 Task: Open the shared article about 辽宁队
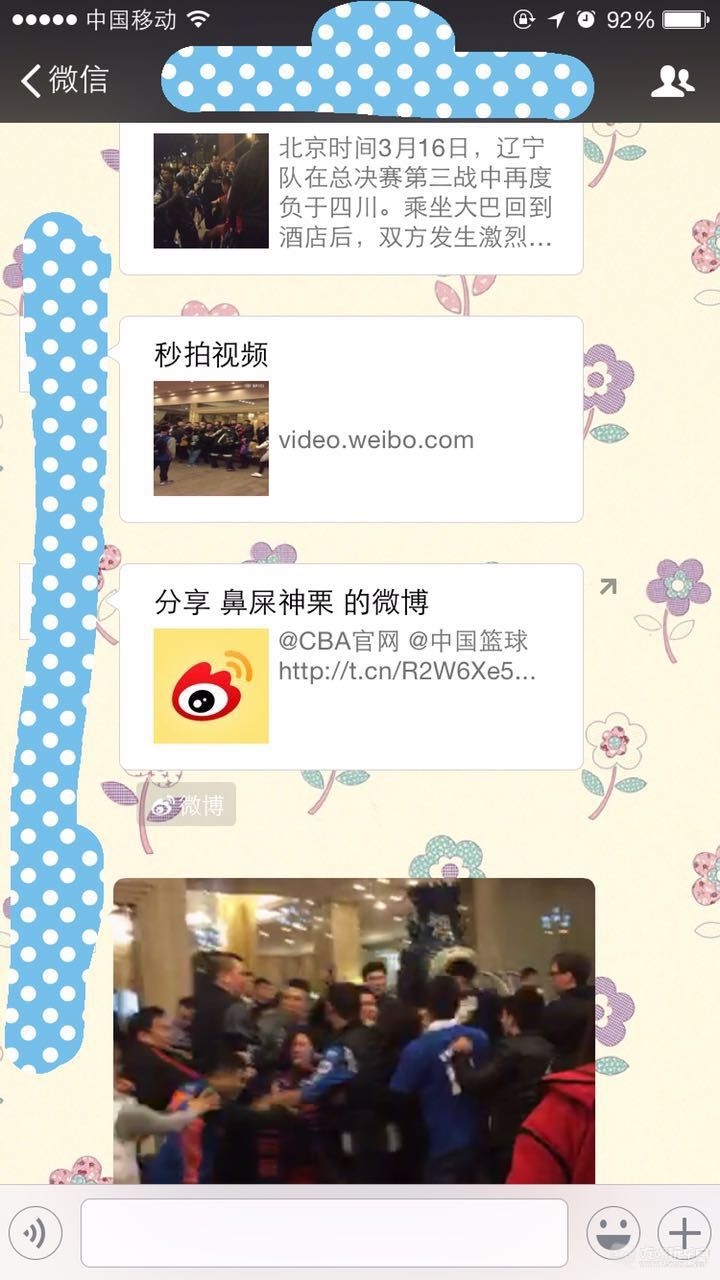[350, 195]
